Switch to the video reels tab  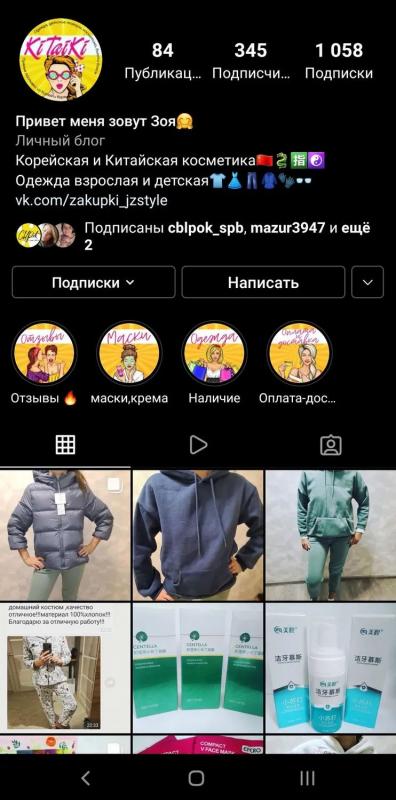coord(198,445)
